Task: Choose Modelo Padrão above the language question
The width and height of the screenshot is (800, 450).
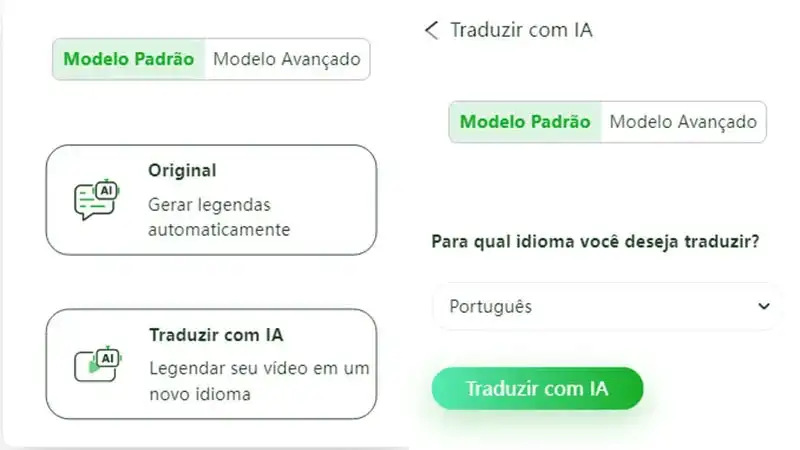Action: pyautogui.click(x=525, y=122)
